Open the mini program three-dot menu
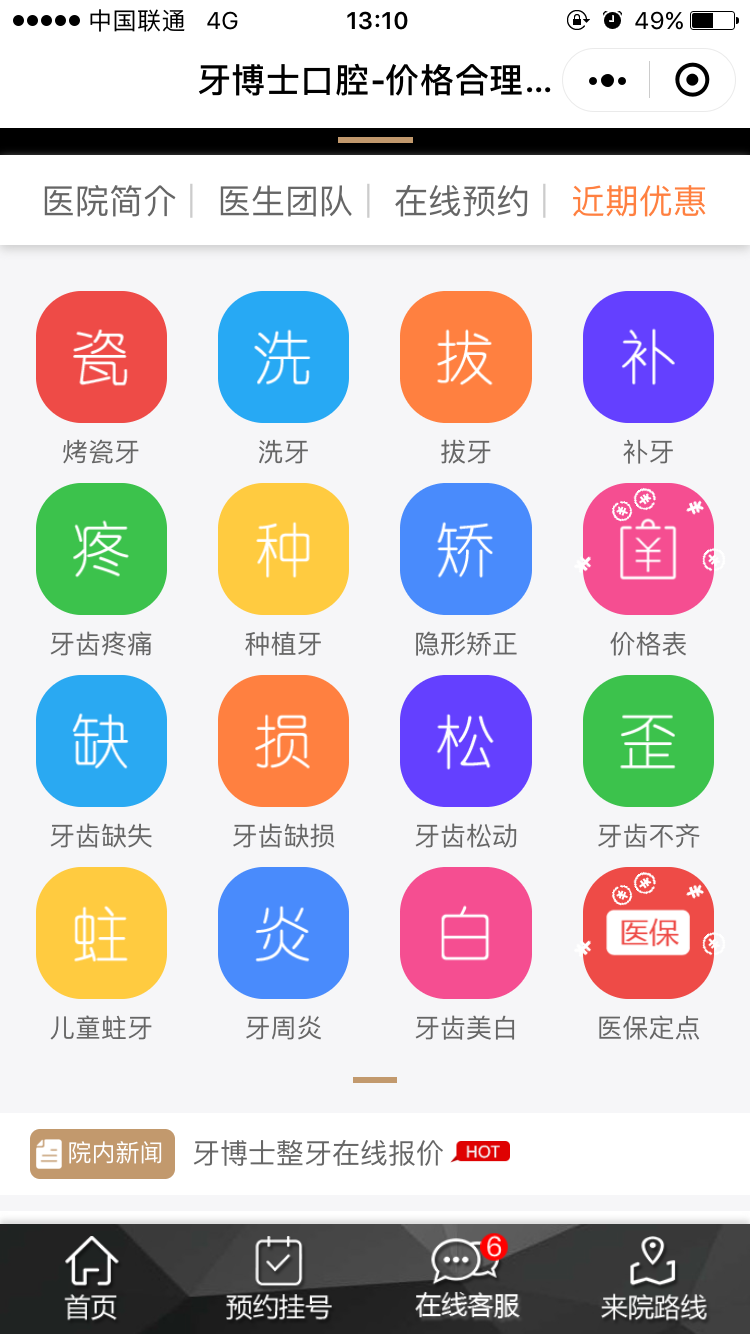 tap(607, 80)
